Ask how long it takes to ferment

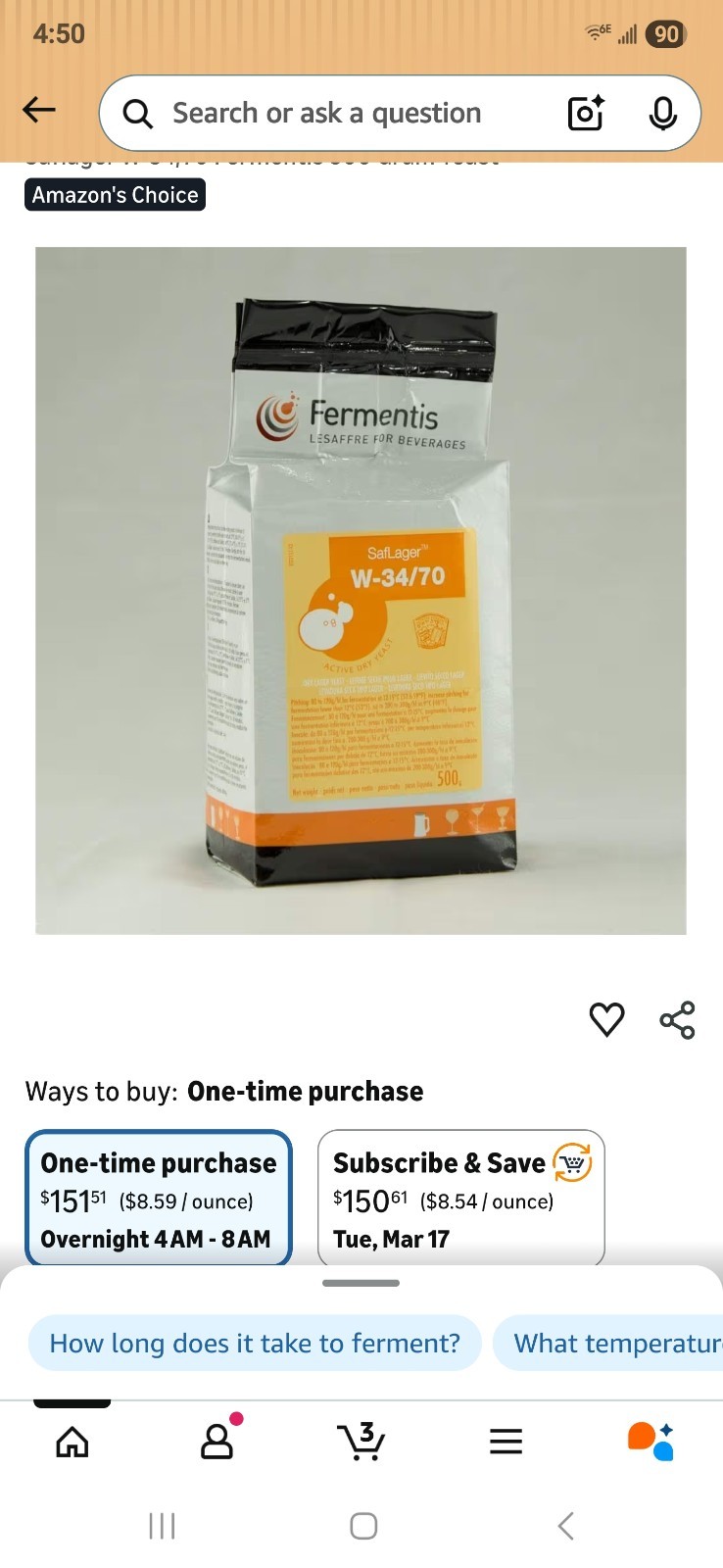point(255,1343)
